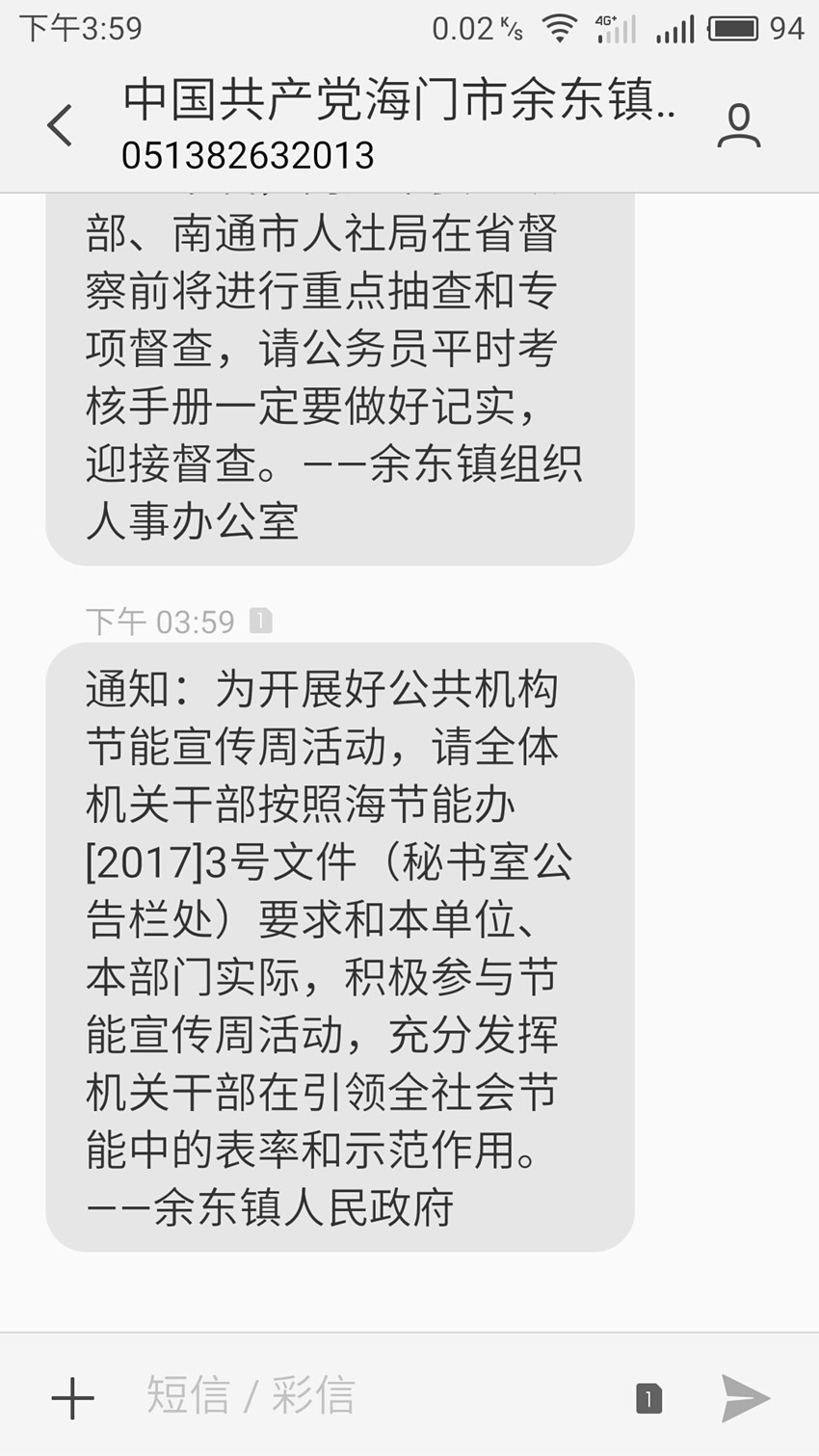819x1456 pixels.
Task: Go back to the message list
Action: [x=60, y=125]
